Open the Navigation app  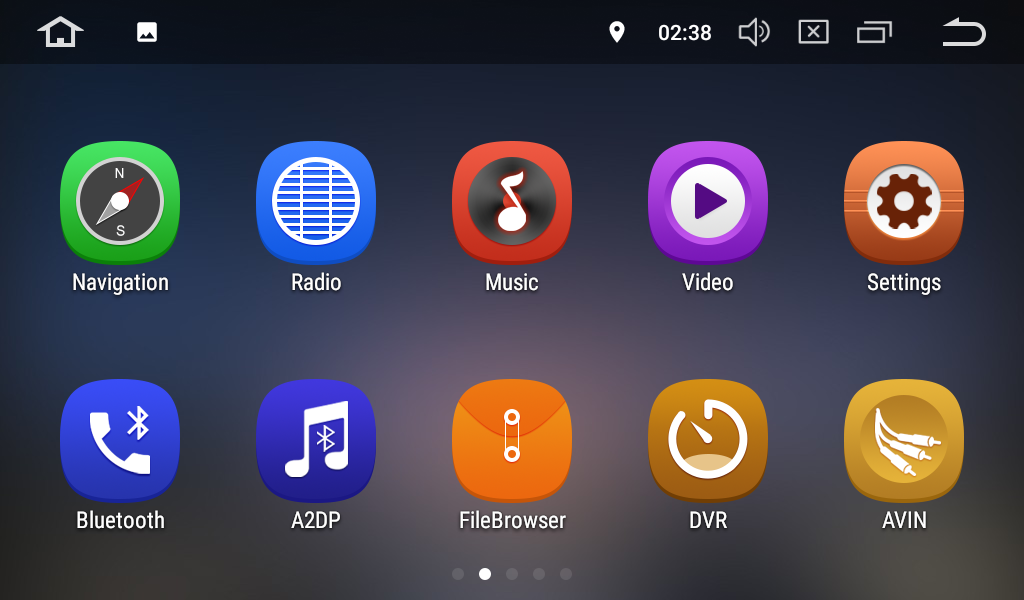[x=120, y=201]
